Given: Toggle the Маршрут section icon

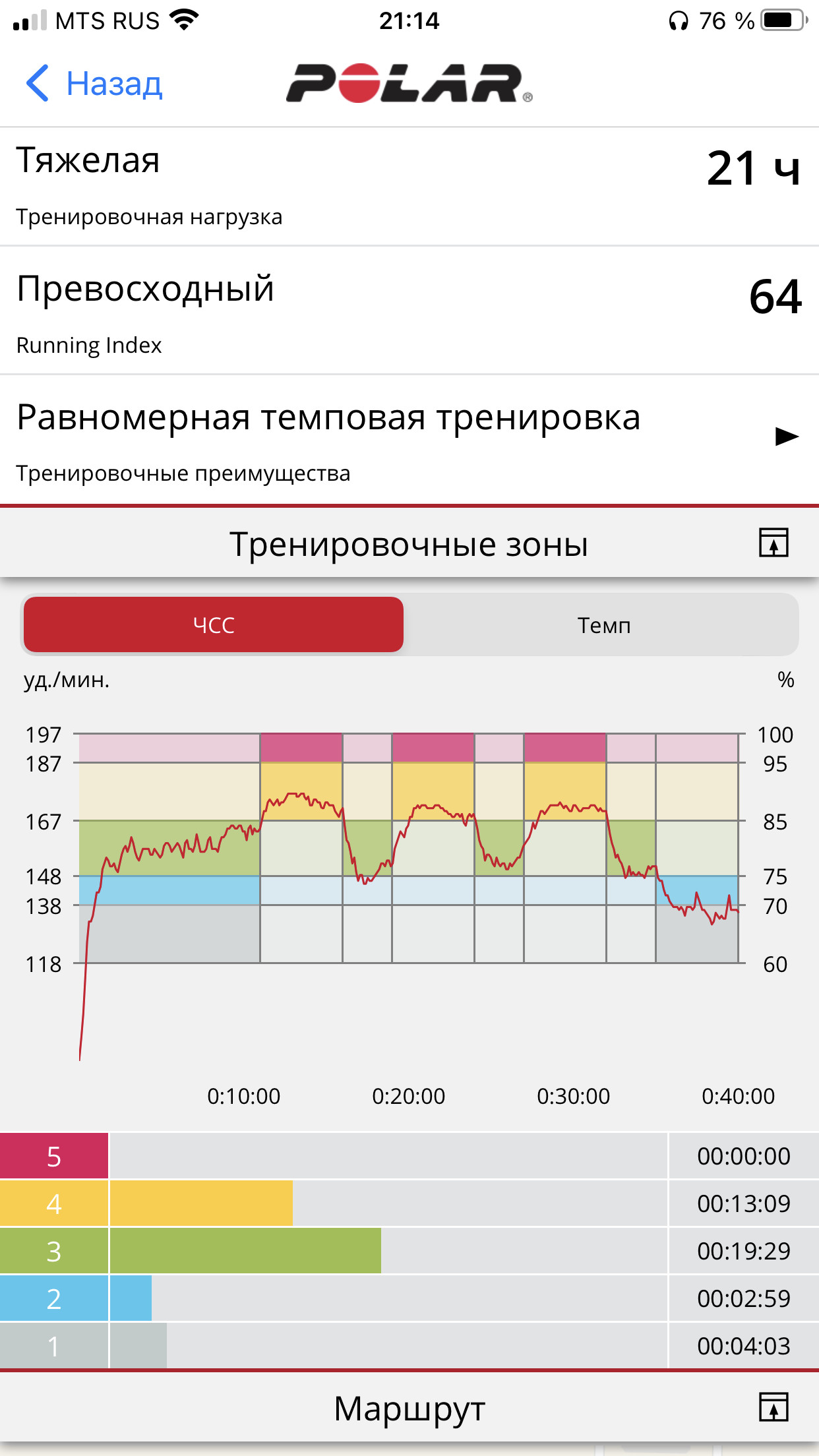Looking at the screenshot, I should pyautogui.click(x=773, y=1407).
